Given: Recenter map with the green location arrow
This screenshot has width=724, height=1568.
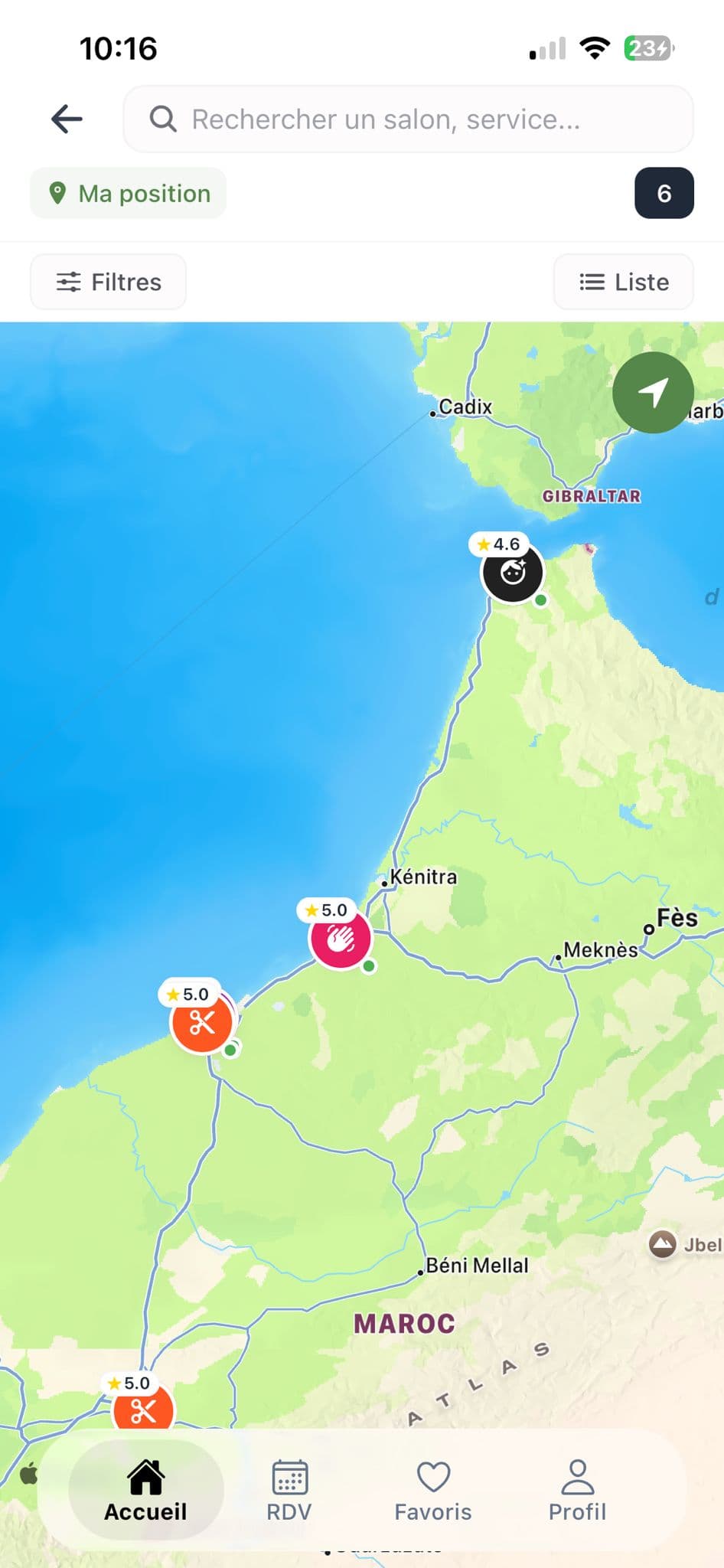Looking at the screenshot, I should tap(652, 393).
